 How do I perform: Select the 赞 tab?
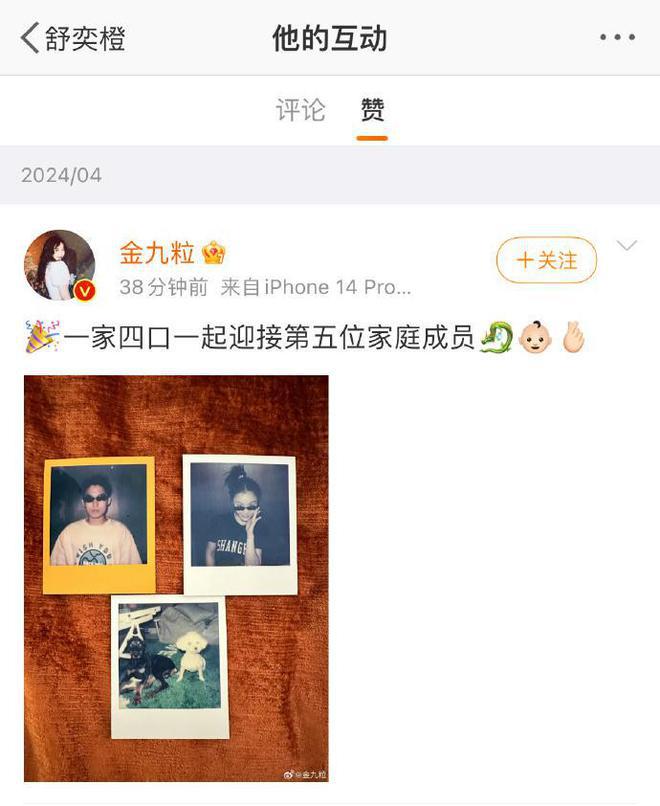pos(372,110)
